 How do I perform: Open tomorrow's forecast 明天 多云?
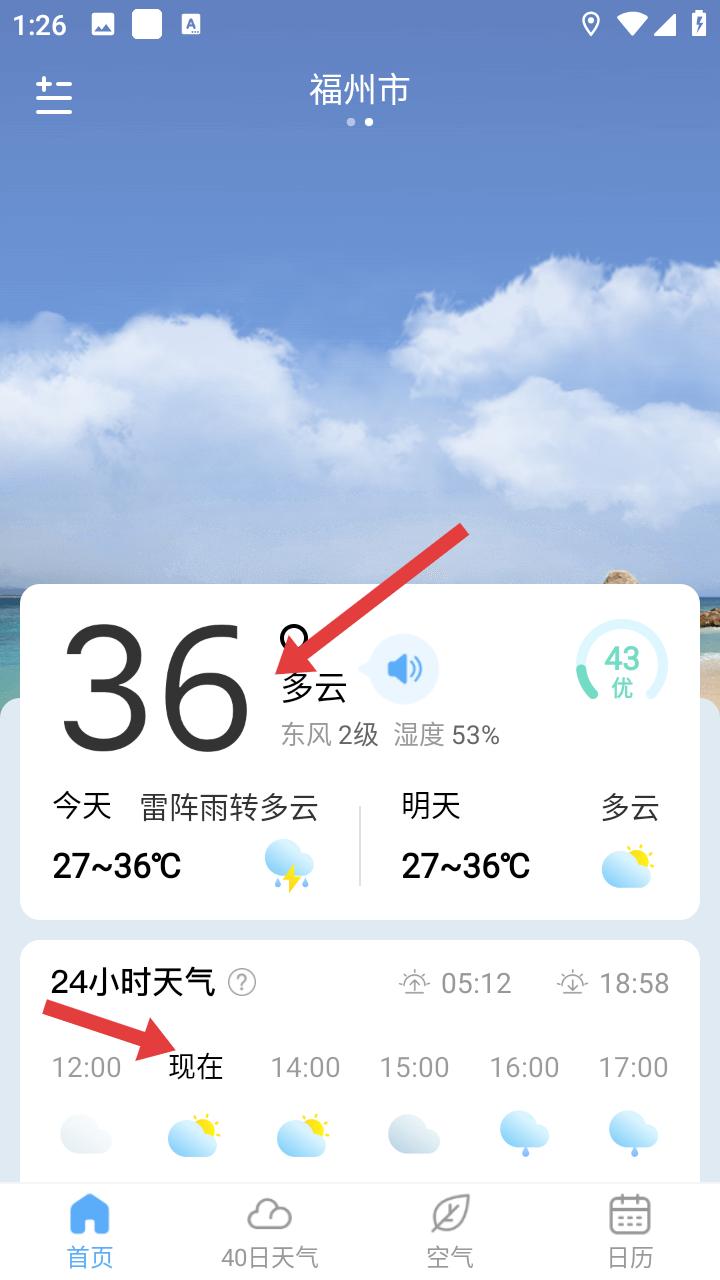pyautogui.click(x=530, y=838)
